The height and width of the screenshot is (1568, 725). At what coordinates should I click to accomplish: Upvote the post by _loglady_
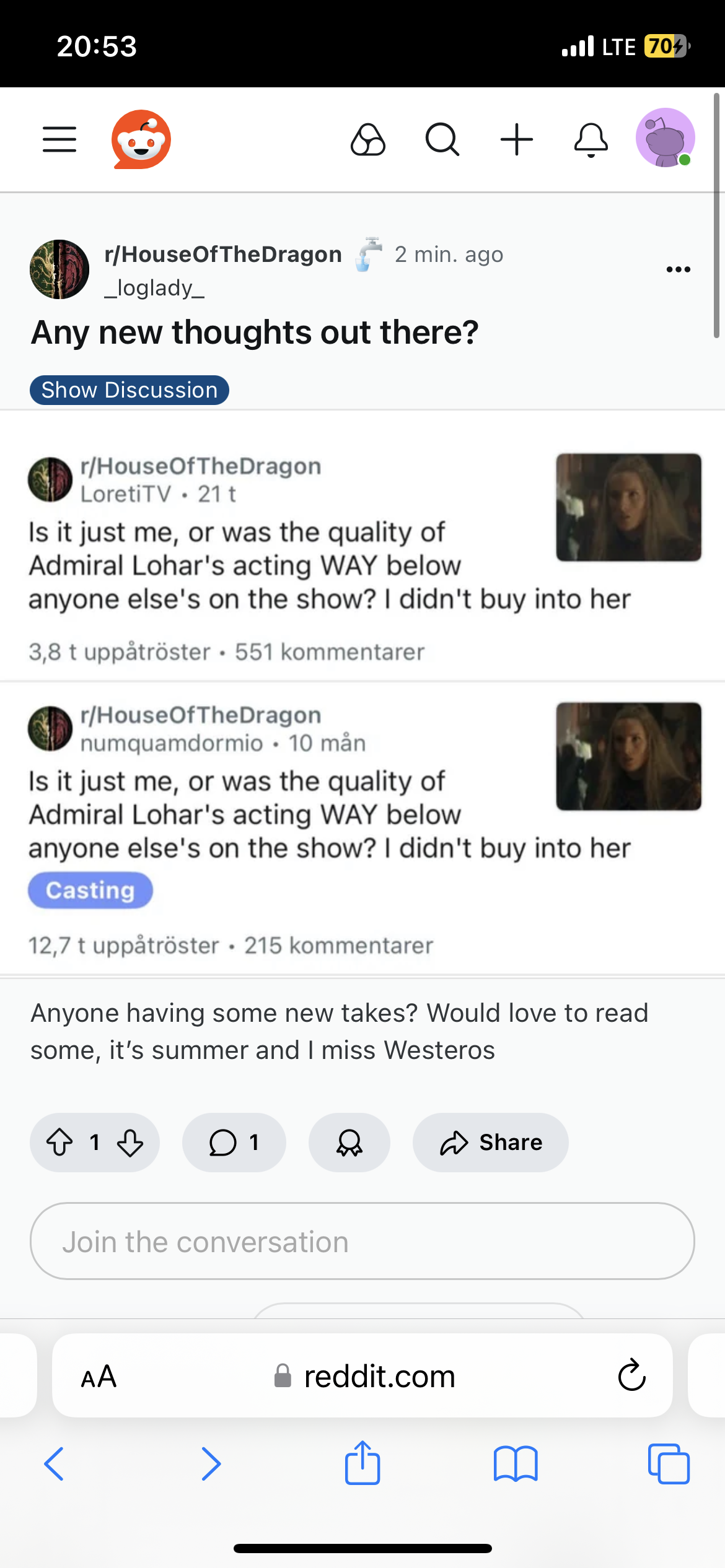pyautogui.click(x=60, y=1143)
